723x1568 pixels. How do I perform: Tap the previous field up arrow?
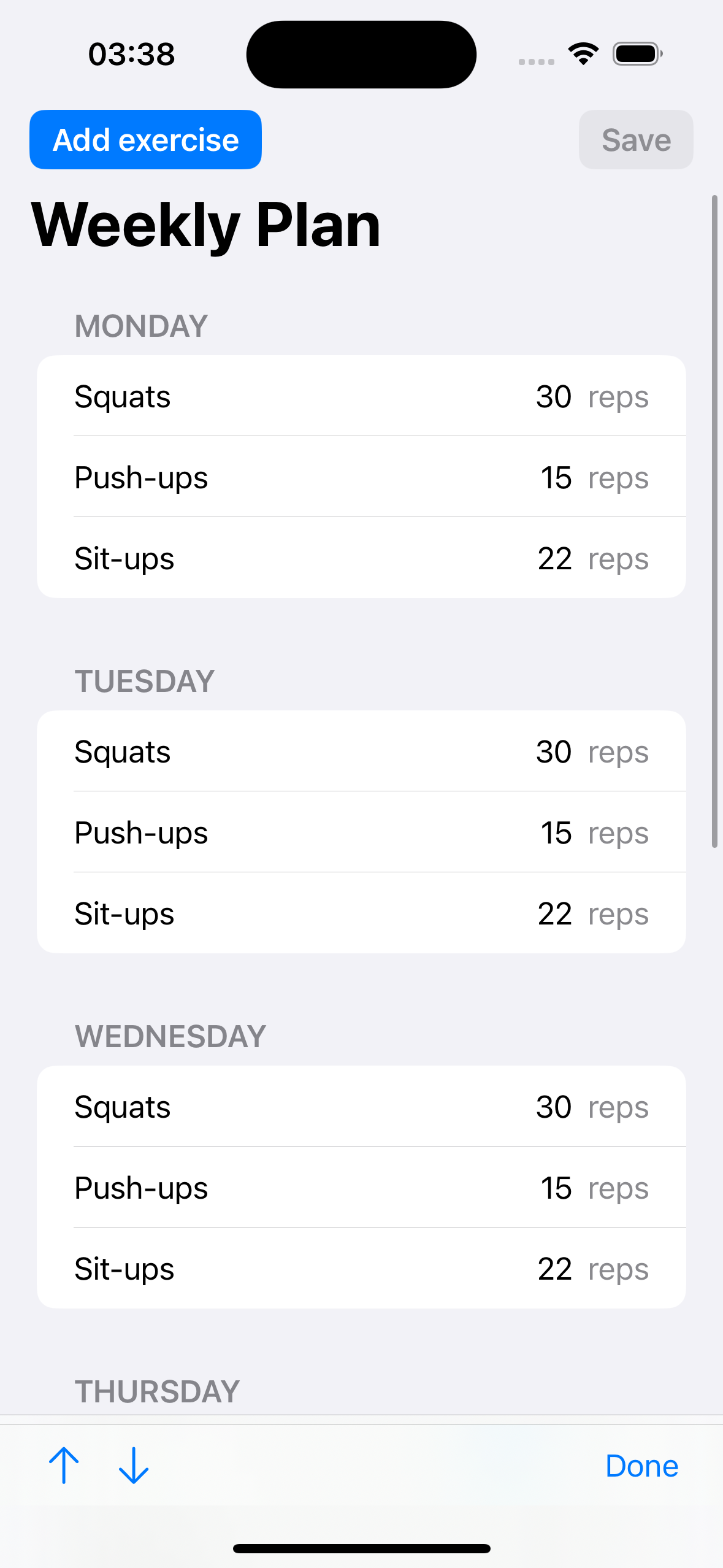(65, 1466)
